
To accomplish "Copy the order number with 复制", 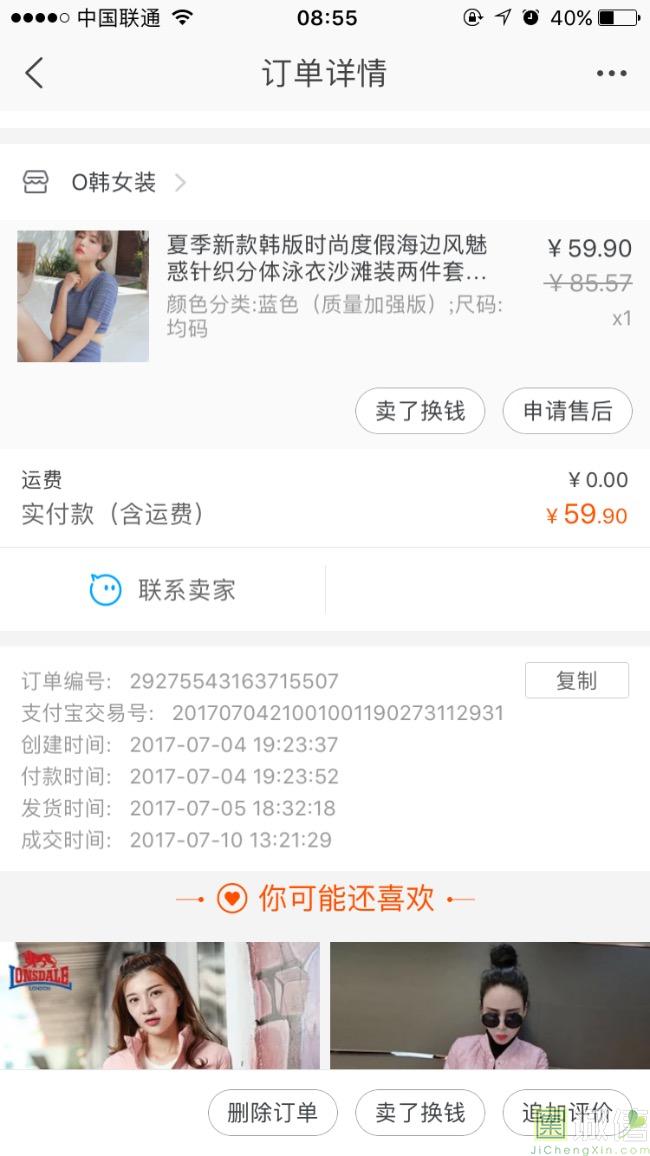I will 576,681.
